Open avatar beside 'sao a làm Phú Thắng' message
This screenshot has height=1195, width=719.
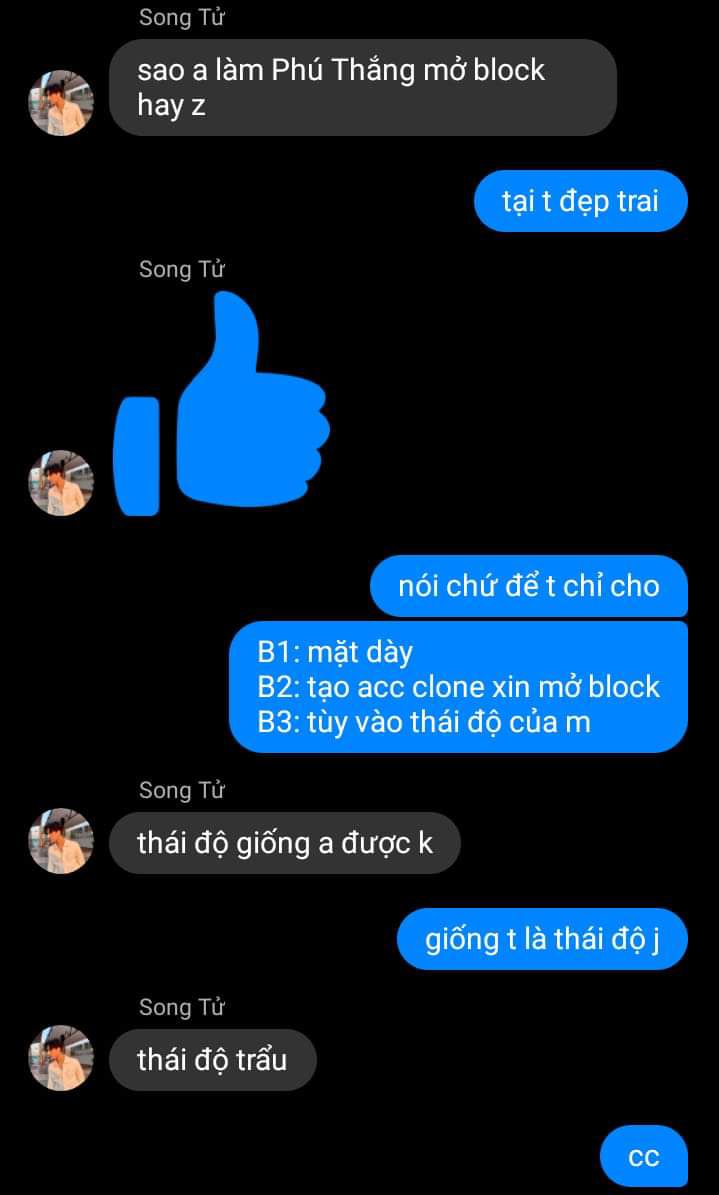click(x=60, y=103)
